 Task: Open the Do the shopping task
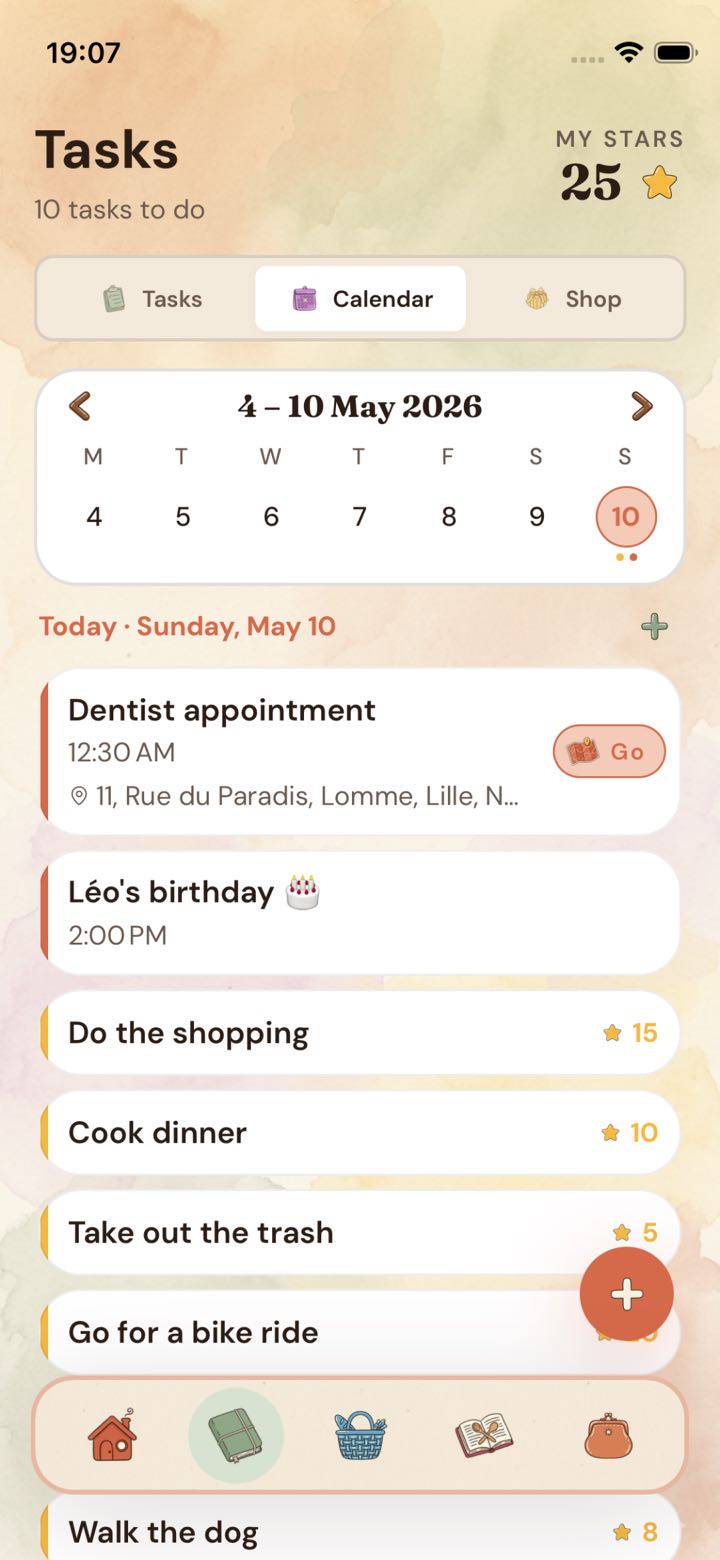click(360, 1033)
